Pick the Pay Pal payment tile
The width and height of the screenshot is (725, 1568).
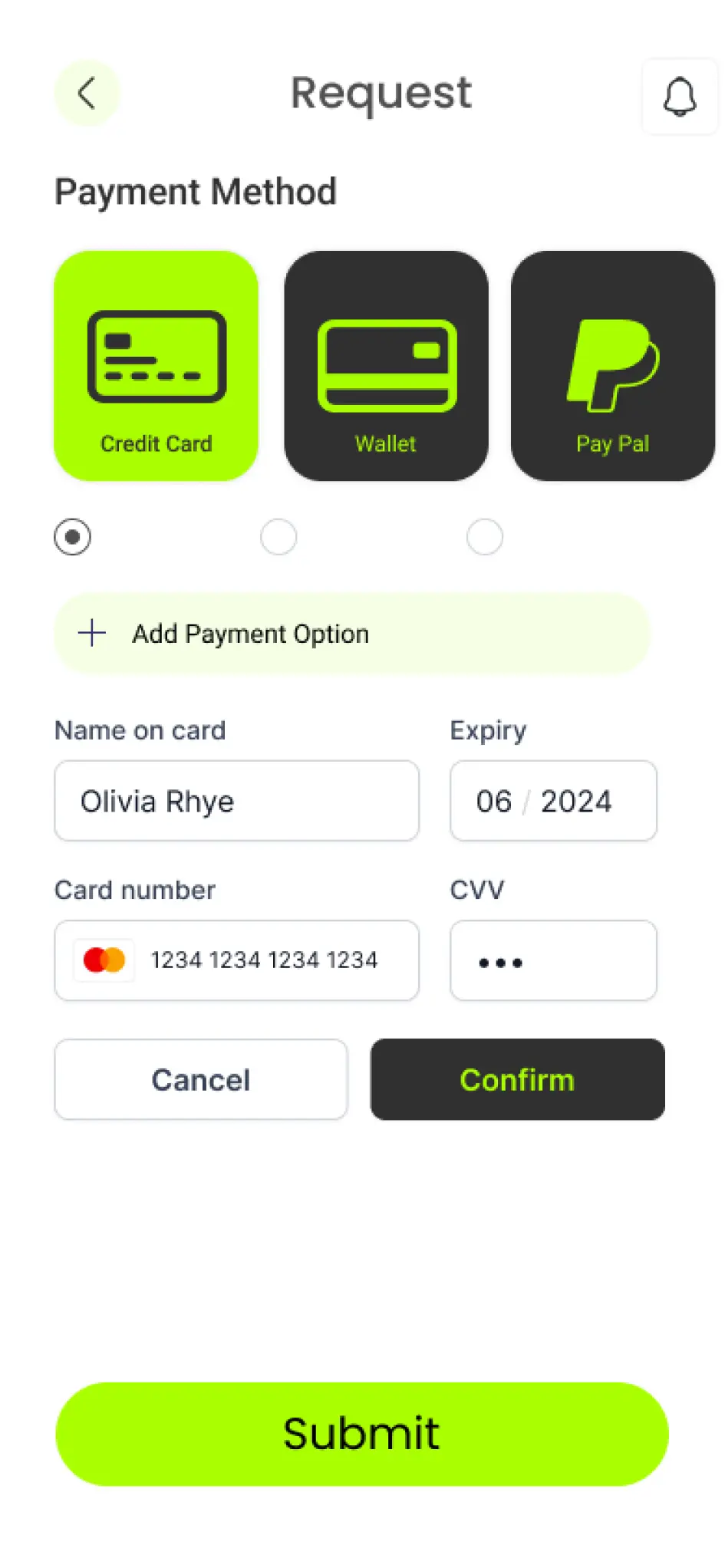coord(613,366)
